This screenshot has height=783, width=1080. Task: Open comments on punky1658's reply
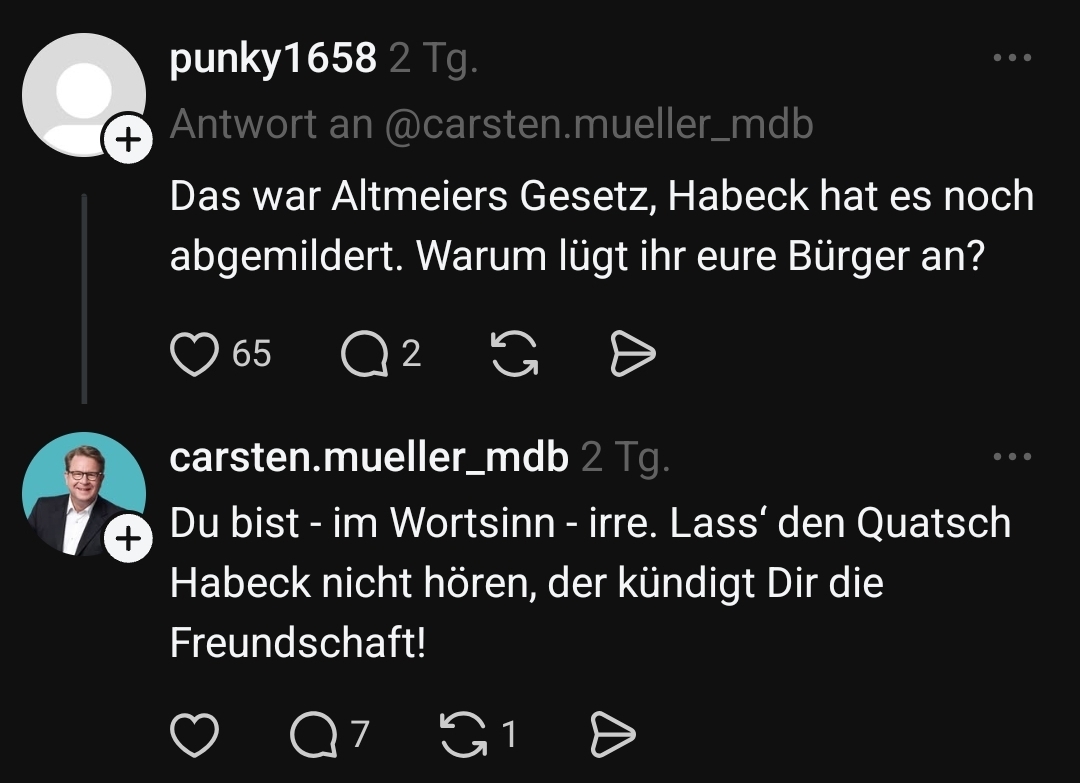[364, 354]
